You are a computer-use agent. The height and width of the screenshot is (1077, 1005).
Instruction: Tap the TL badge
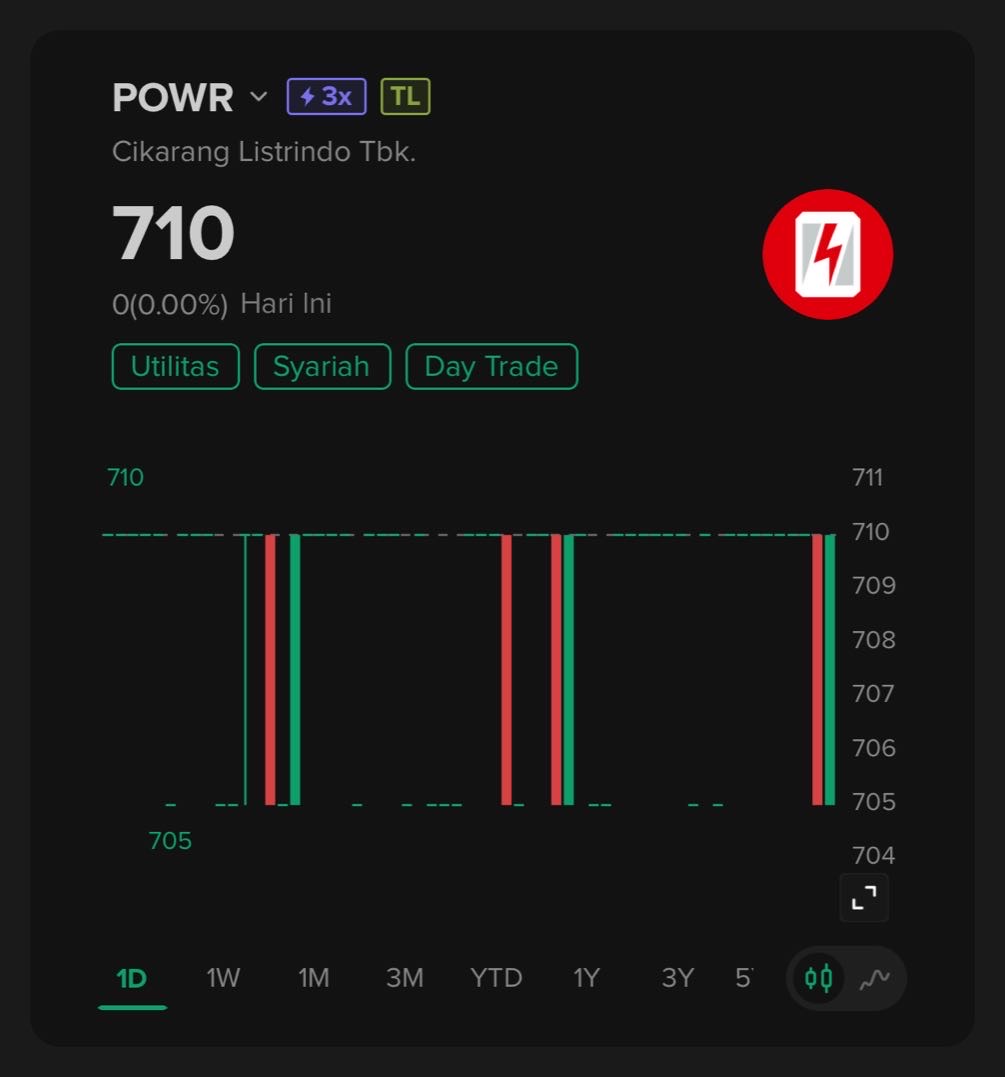tap(405, 97)
